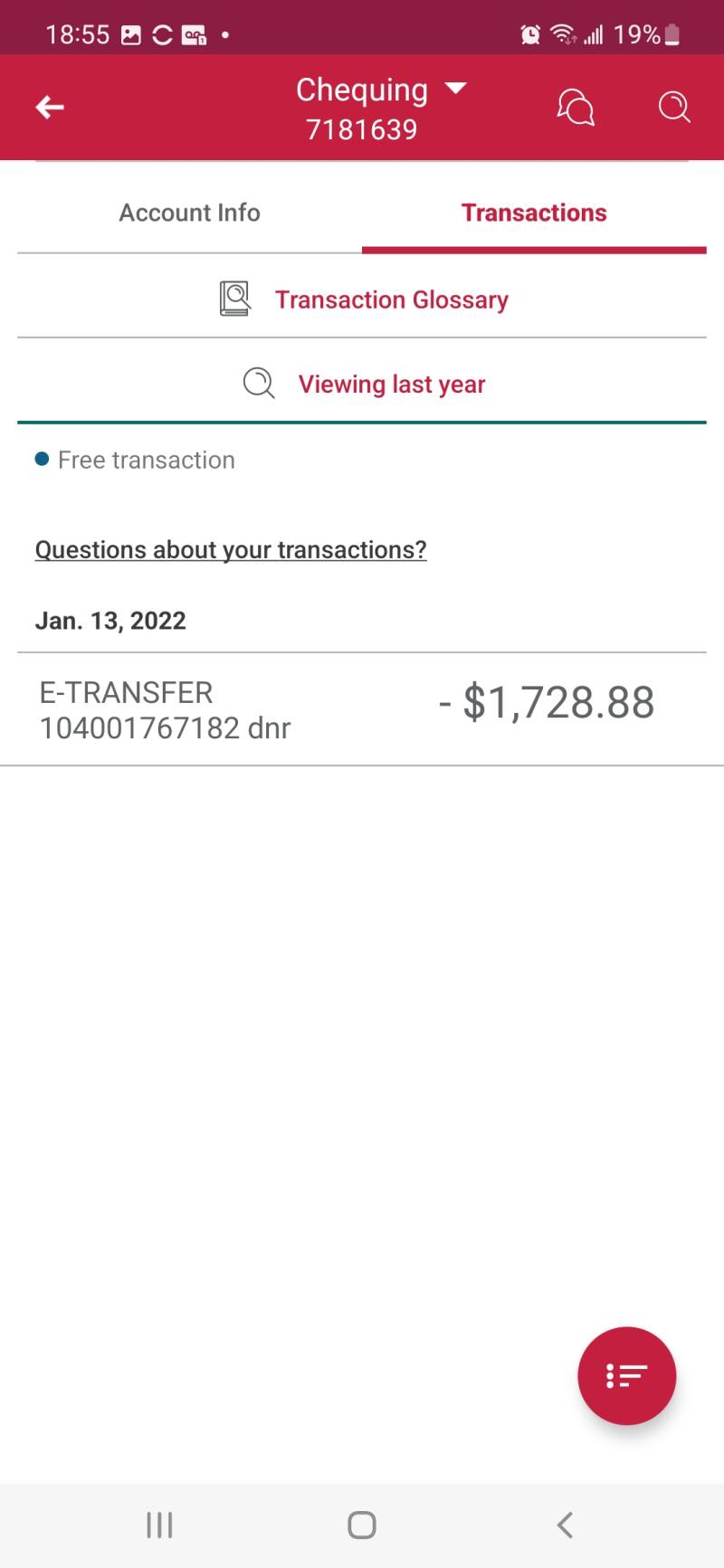
Task: Change the Viewing last year filter
Action: coord(362,384)
